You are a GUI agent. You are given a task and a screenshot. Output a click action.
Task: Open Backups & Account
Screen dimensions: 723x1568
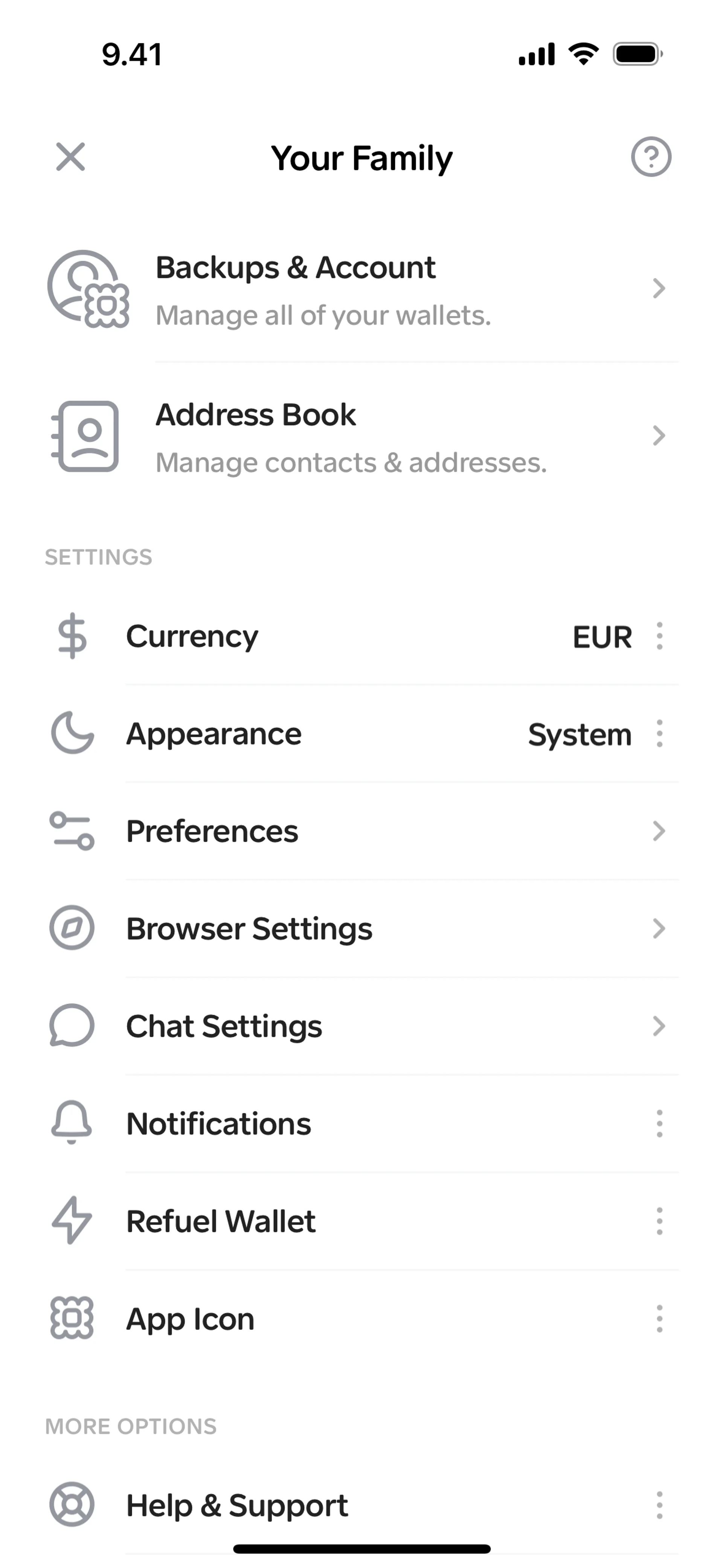(x=361, y=290)
